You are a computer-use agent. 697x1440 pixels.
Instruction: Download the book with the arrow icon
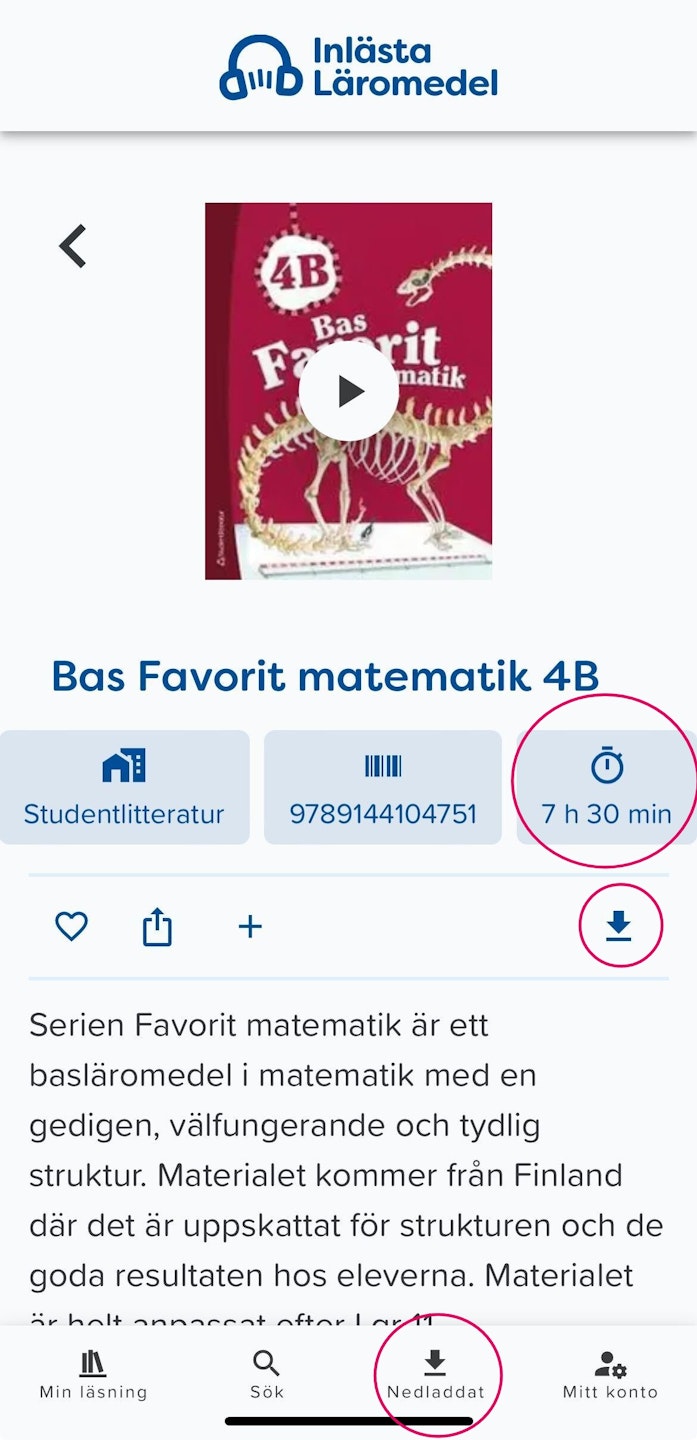coord(619,926)
